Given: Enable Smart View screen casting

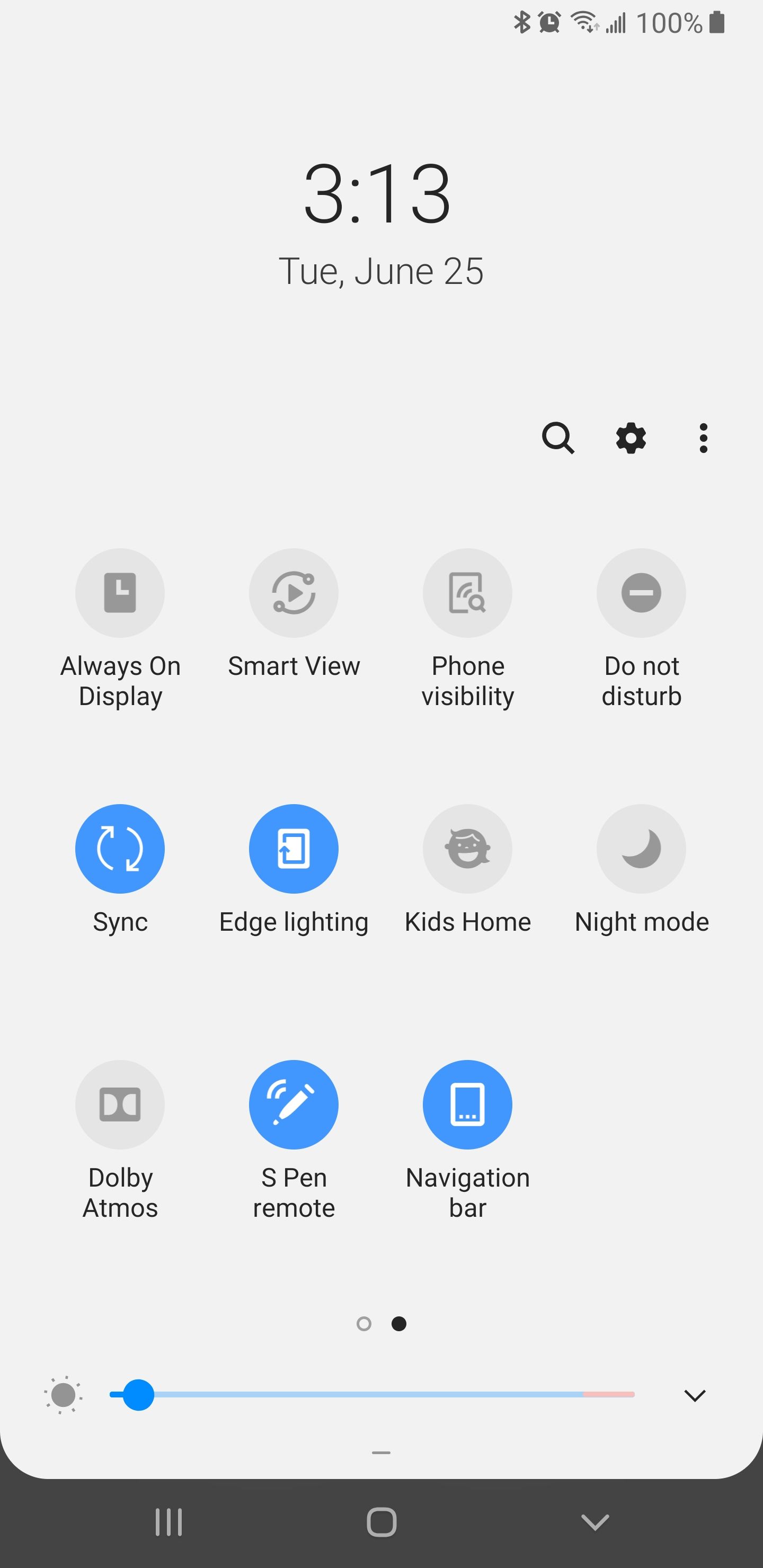Looking at the screenshot, I should [x=294, y=593].
